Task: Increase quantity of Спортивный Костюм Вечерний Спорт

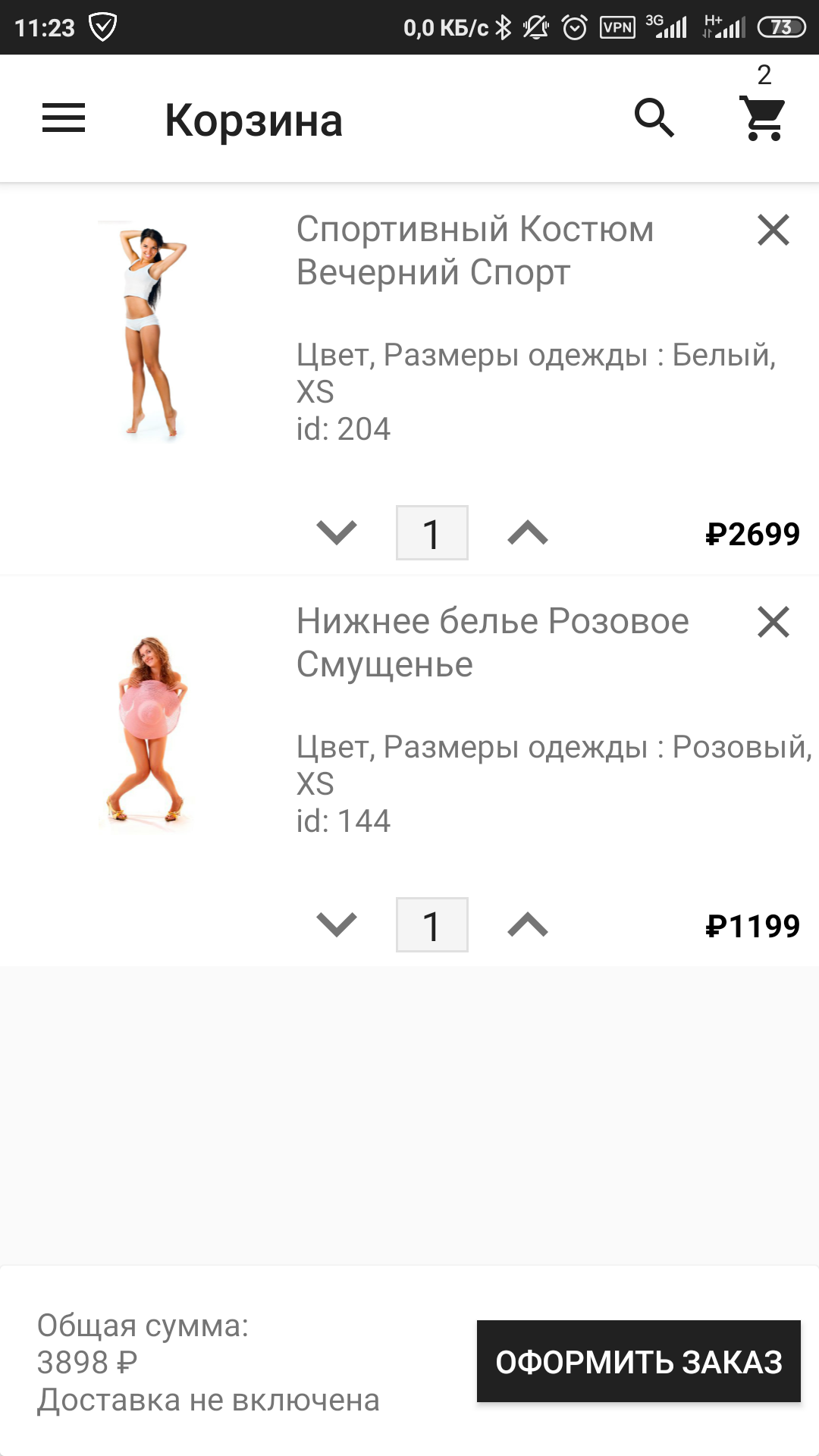Action: coord(528,532)
